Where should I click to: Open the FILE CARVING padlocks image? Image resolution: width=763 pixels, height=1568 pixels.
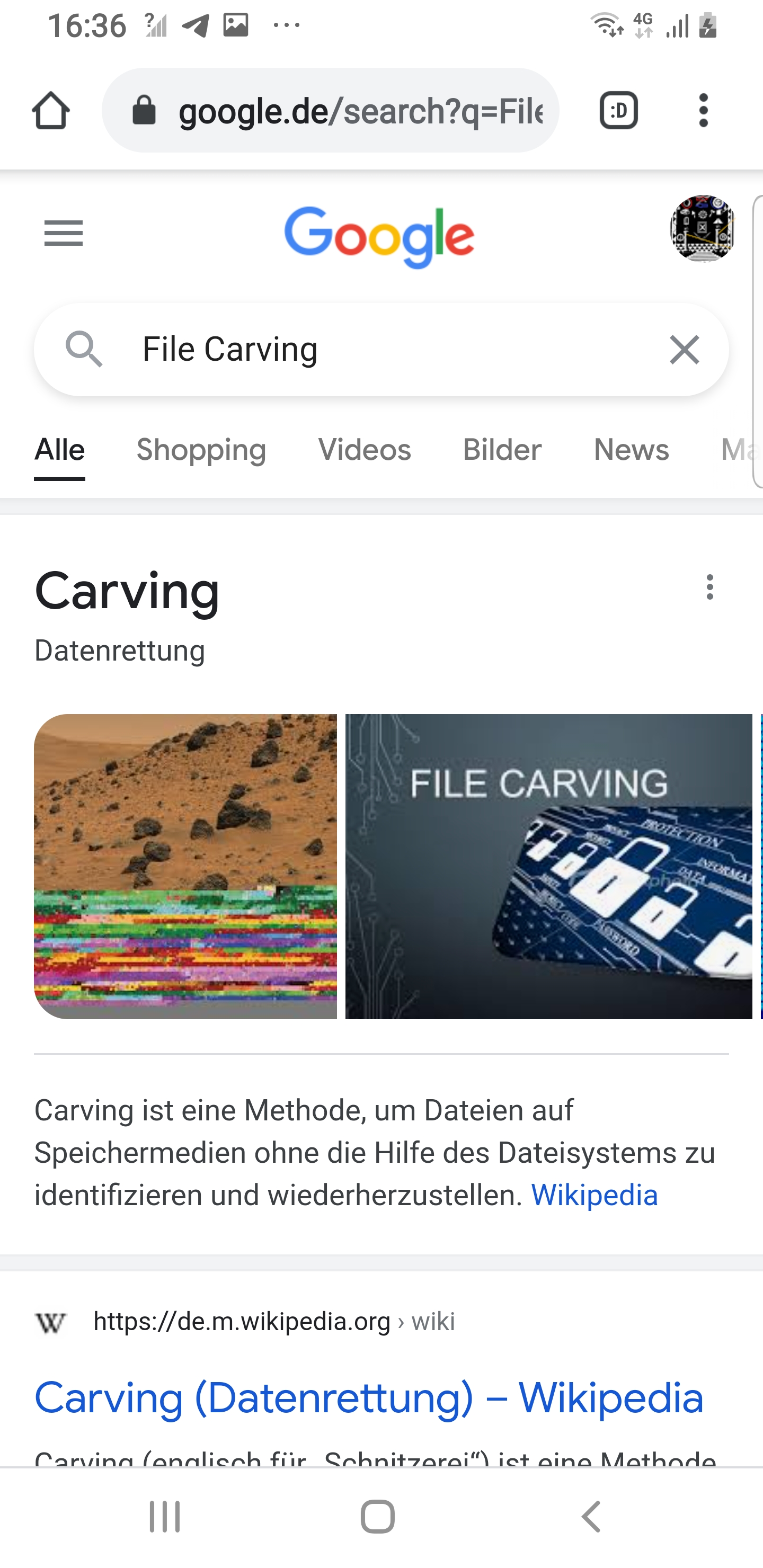548,866
